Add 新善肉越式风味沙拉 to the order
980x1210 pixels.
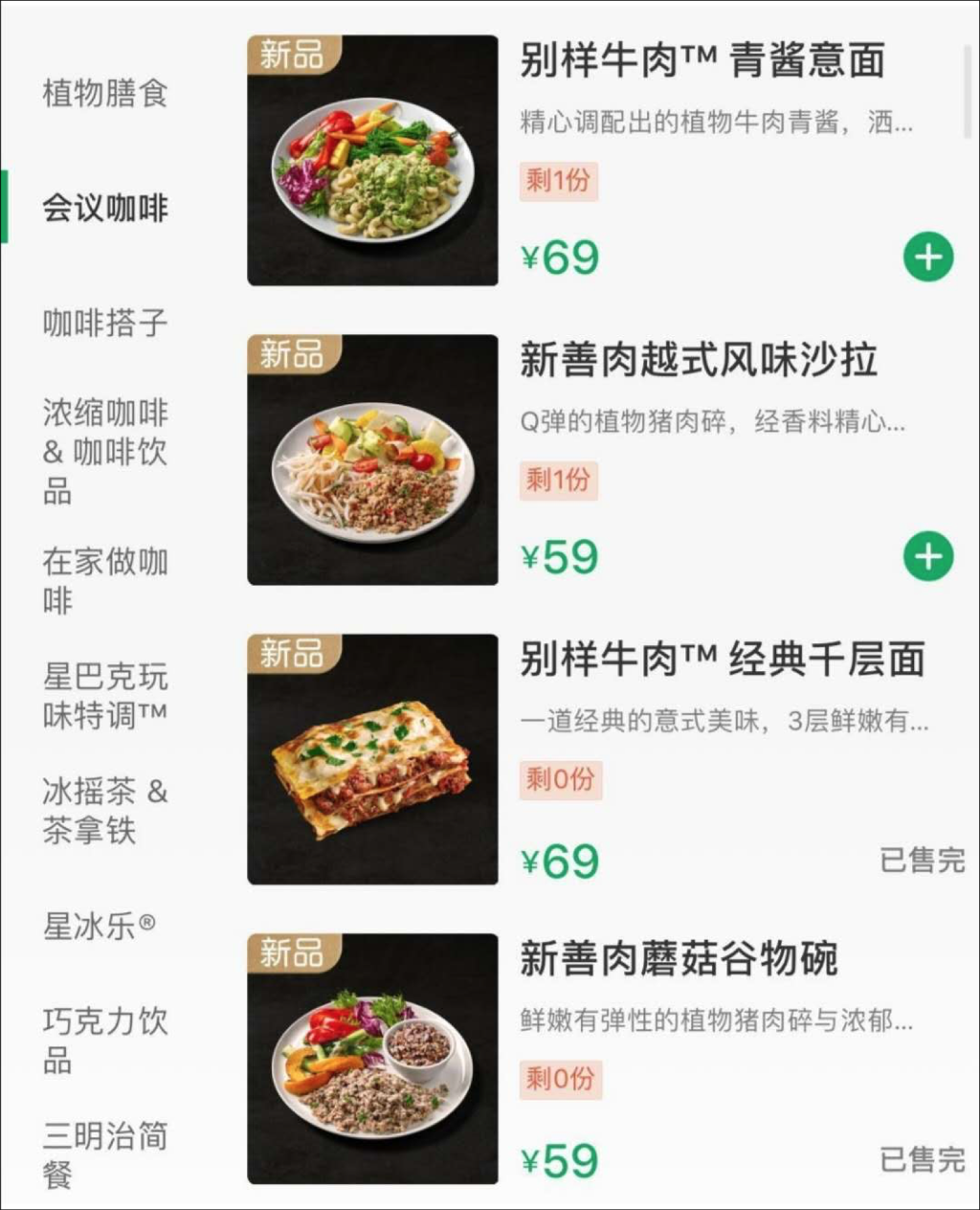[927, 557]
